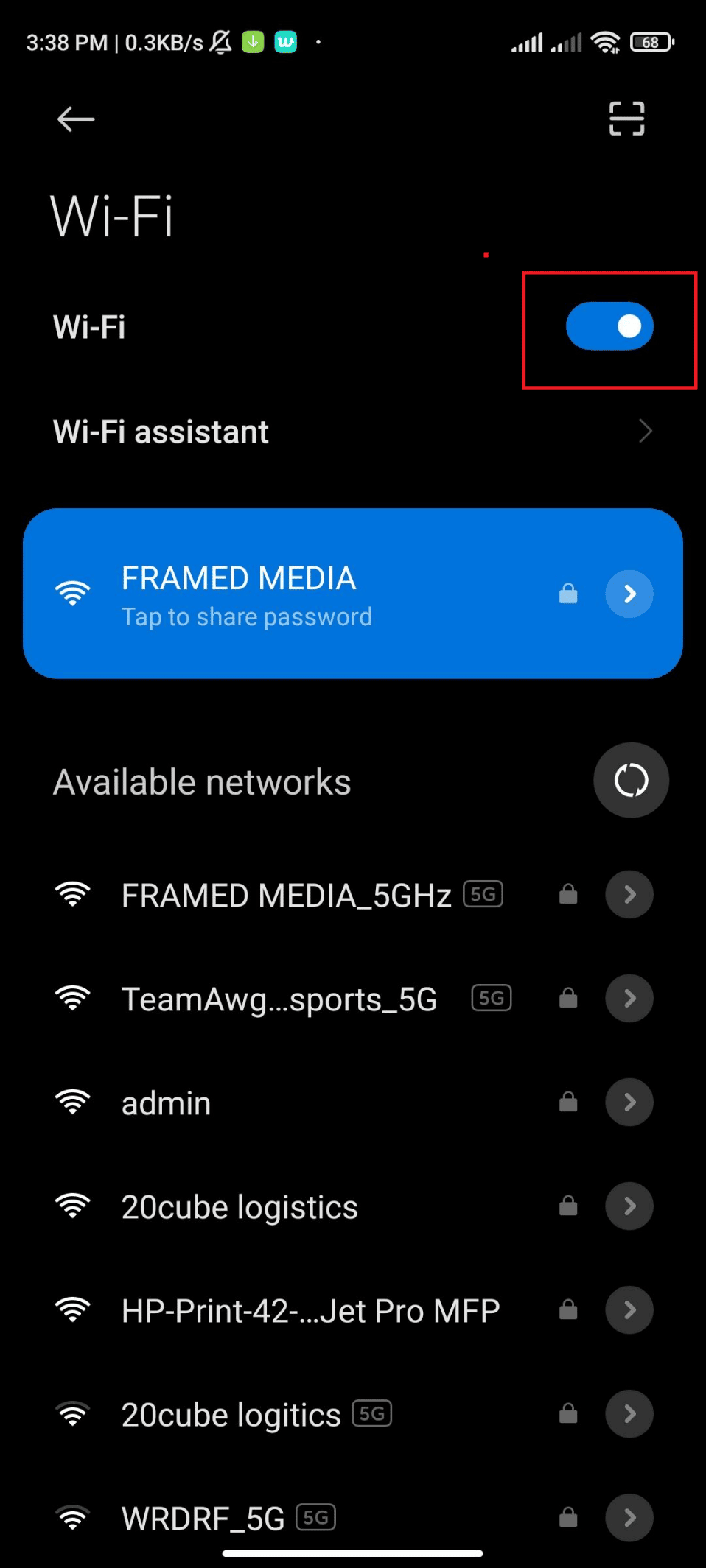
Task: Expand Wi-Fi assistant settings
Action: [352, 432]
